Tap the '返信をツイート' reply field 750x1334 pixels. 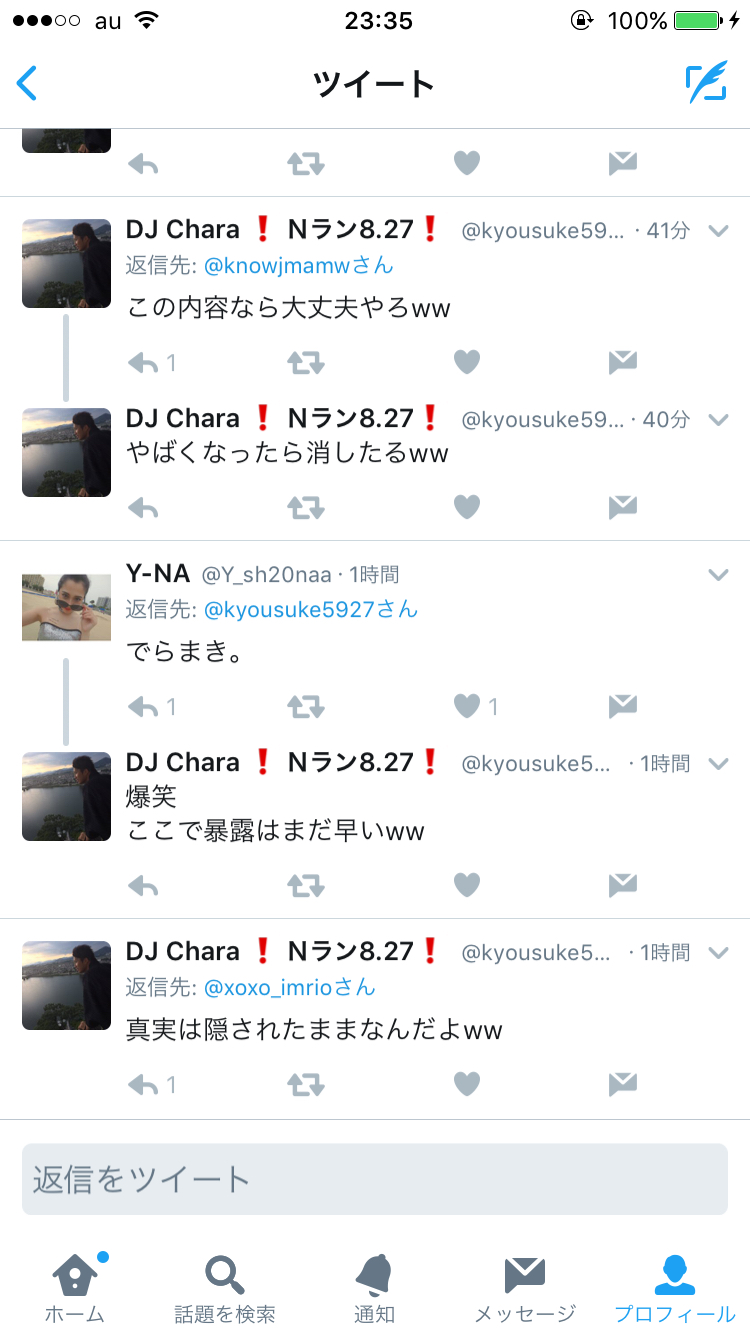[375, 1180]
